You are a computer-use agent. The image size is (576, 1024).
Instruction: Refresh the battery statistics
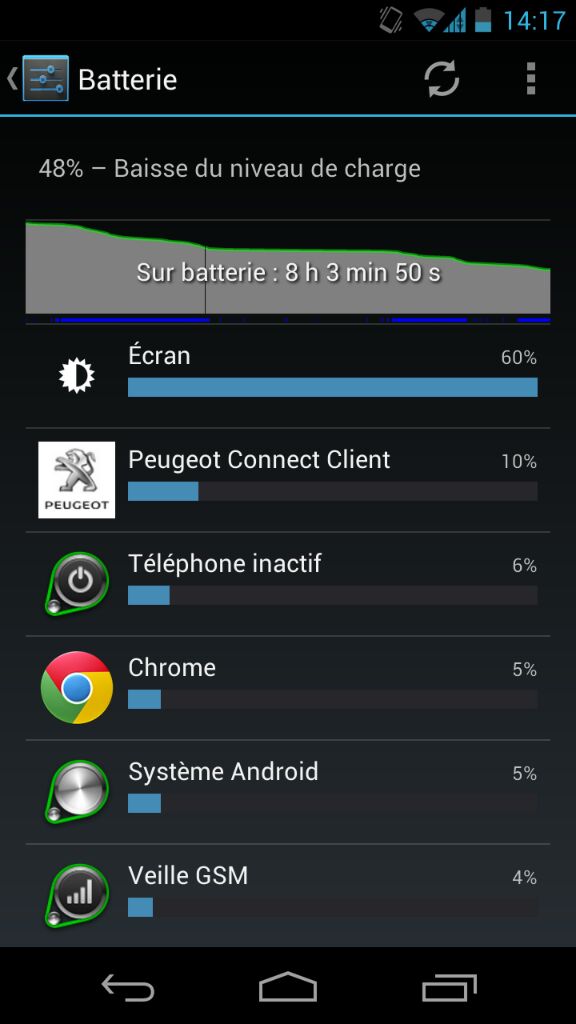[442, 80]
